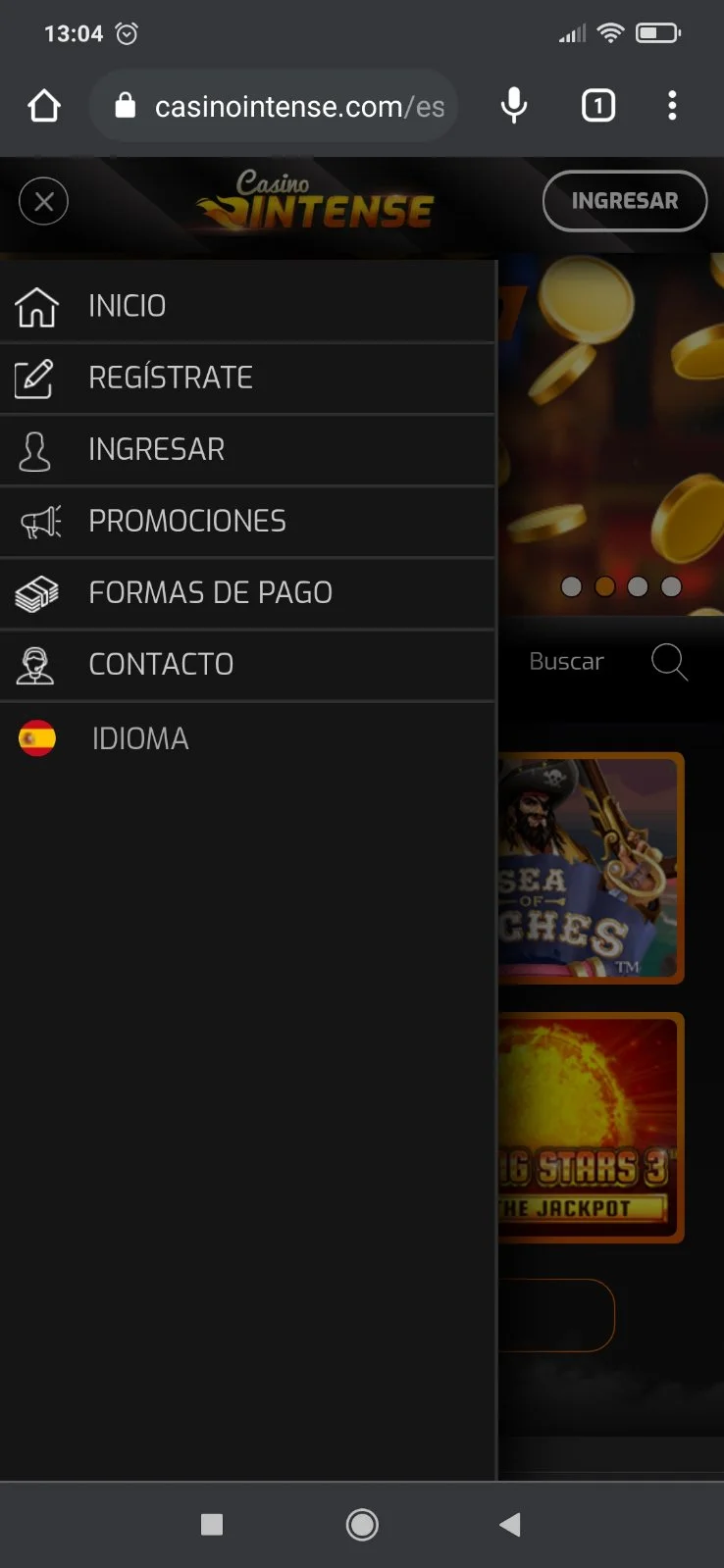View FORMAS DE PAGO
Image resolution: width=724 pixels, height=1568 pixels.
210,592
